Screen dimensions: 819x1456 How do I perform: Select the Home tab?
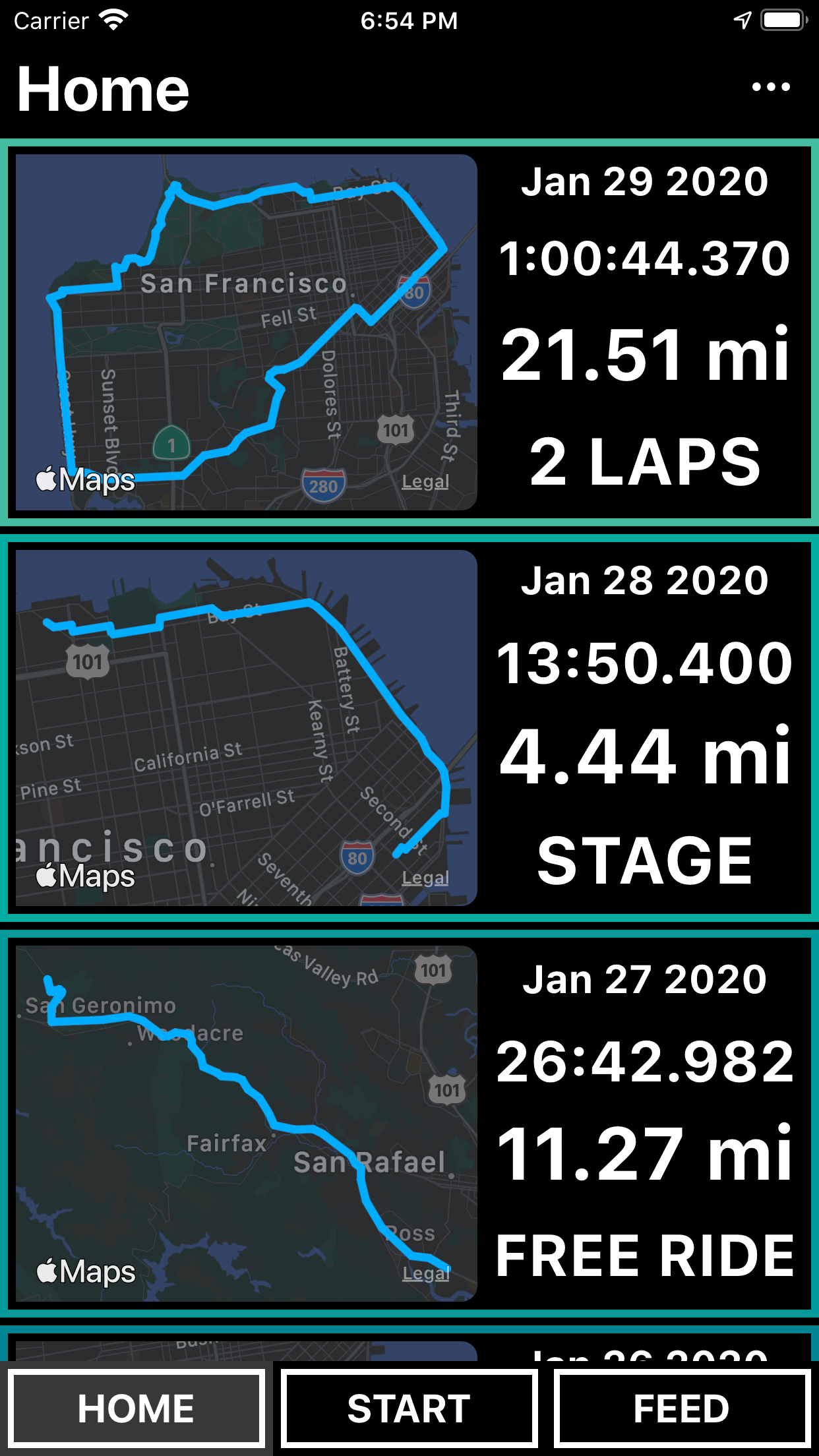coord(136,1409)
